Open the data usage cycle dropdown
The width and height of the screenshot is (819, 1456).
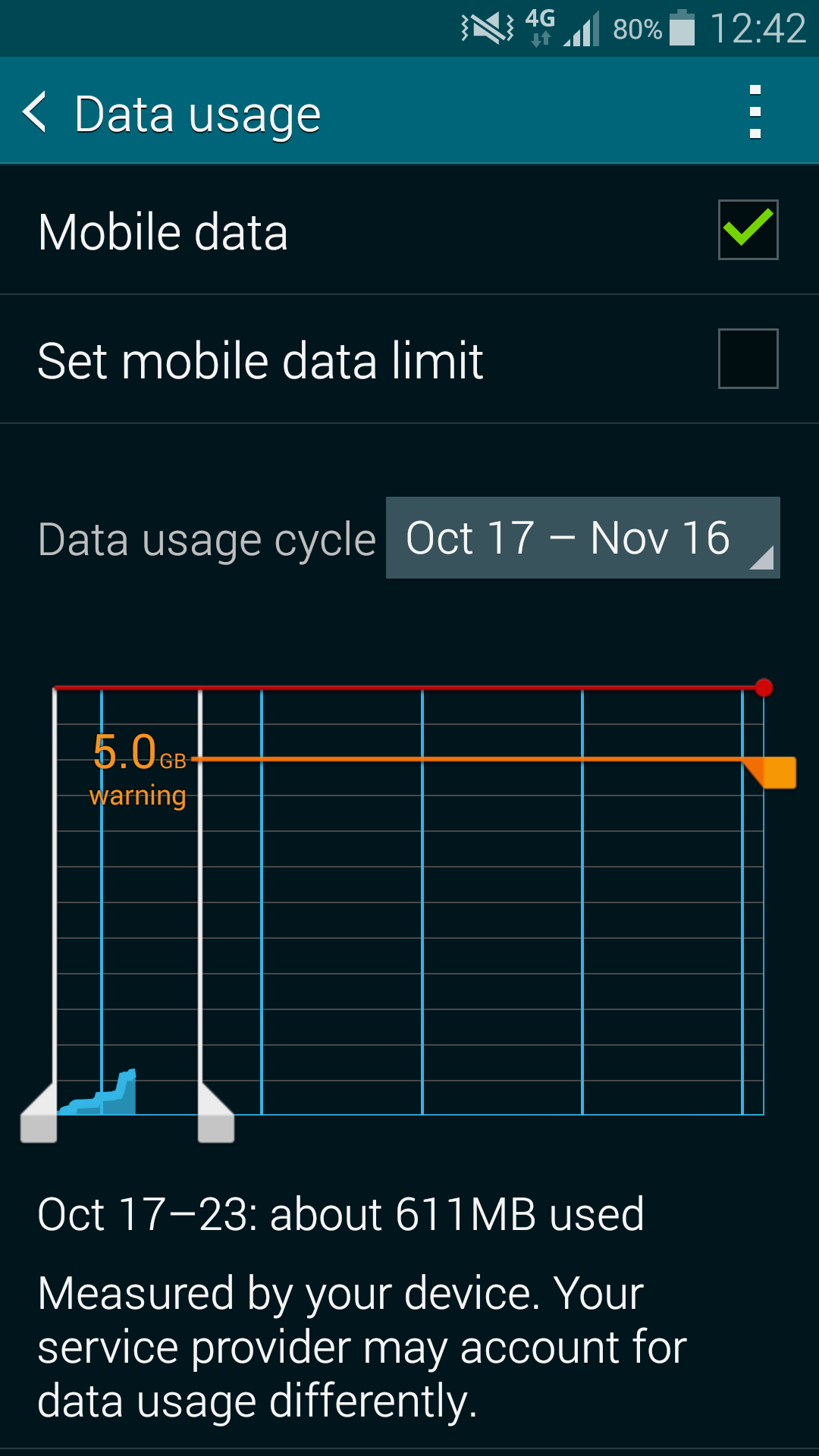[x=582, y=538]
